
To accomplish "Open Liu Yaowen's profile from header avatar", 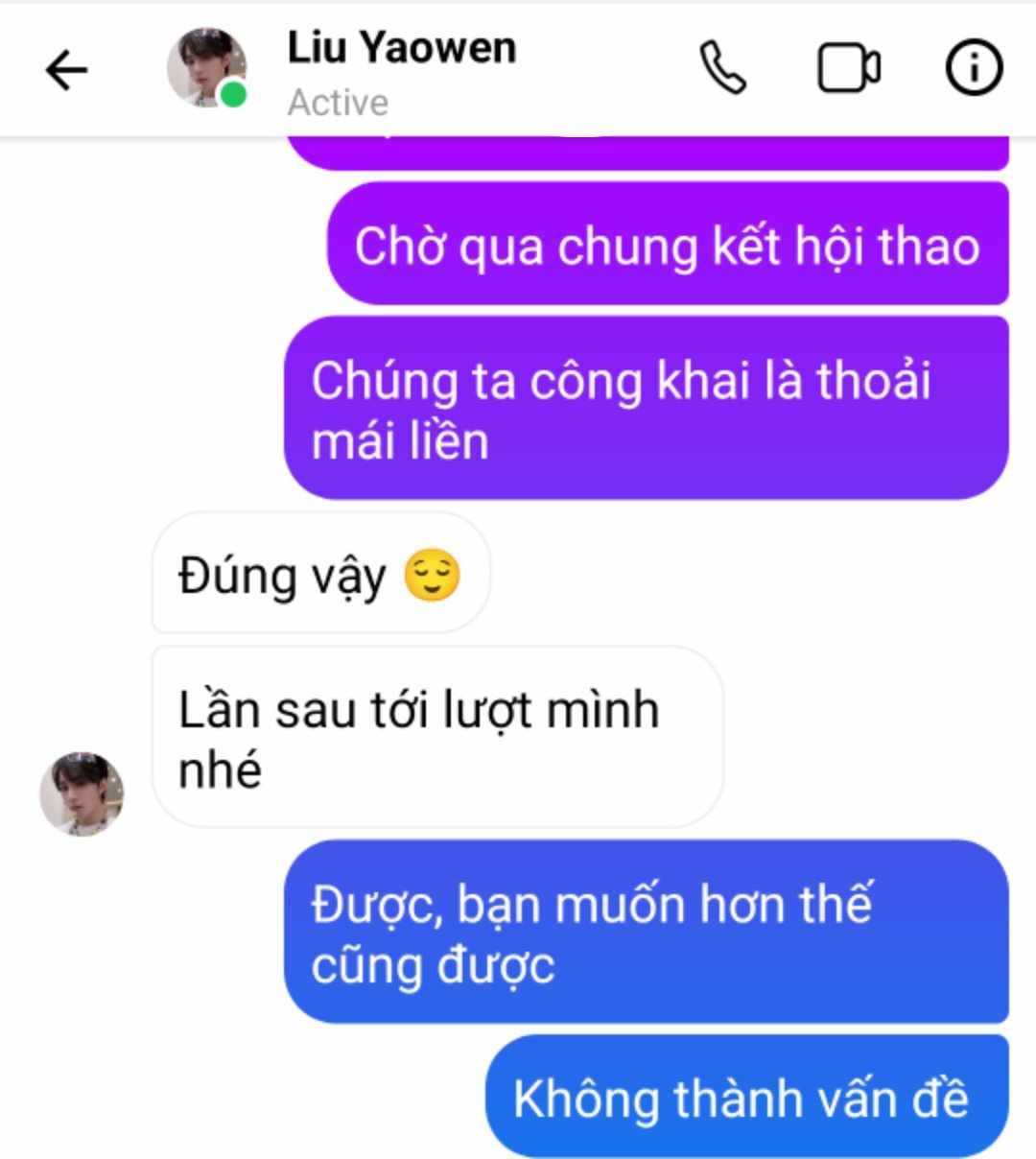I will tap(206, 67).
